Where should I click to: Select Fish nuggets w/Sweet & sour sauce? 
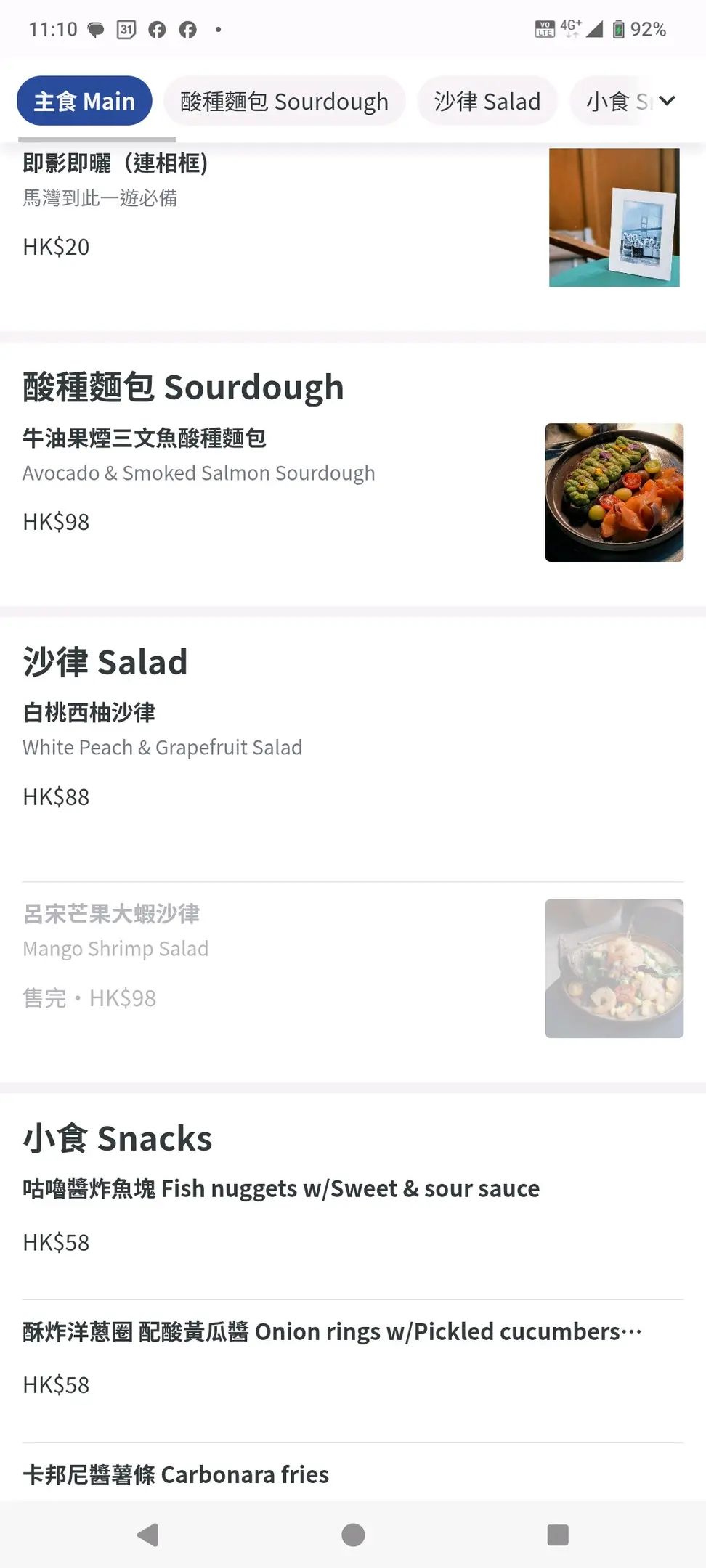[x=280, y=1214]
